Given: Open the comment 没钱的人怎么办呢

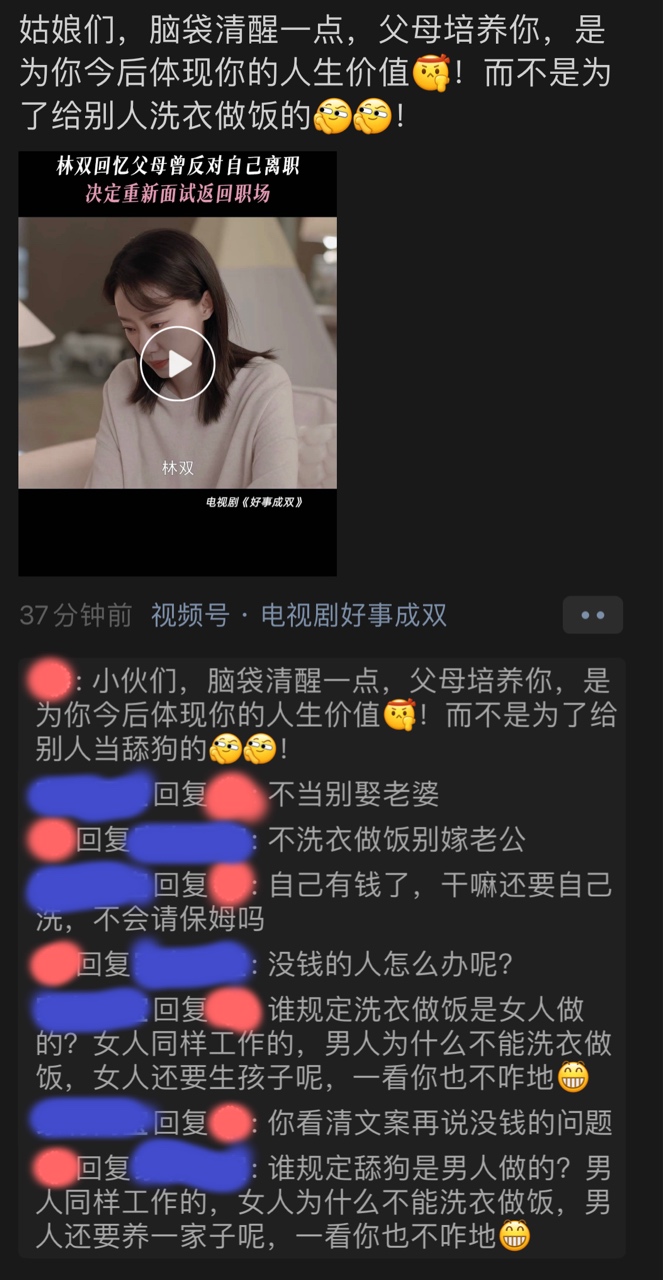Looking at the screenshot, I should (x=390, y=965).
